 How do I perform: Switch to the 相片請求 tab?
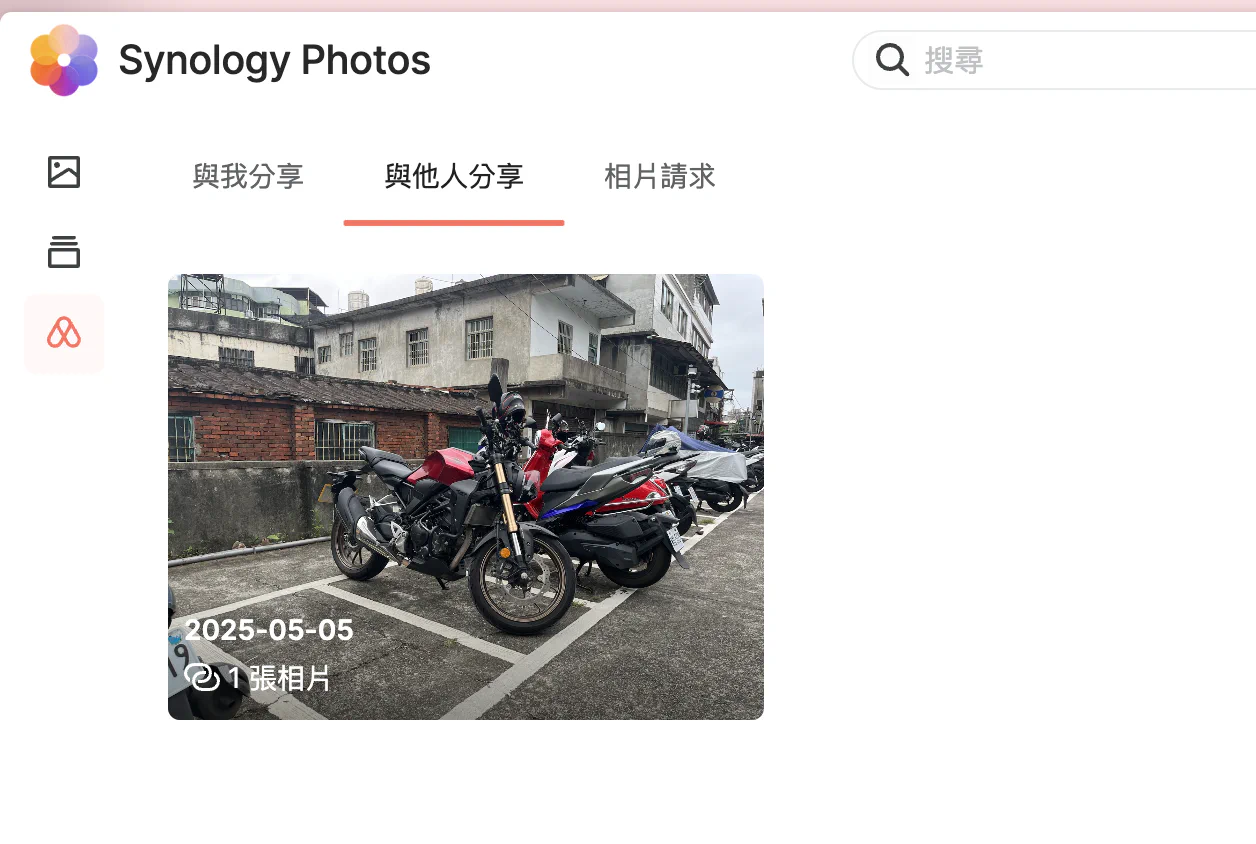660,177
